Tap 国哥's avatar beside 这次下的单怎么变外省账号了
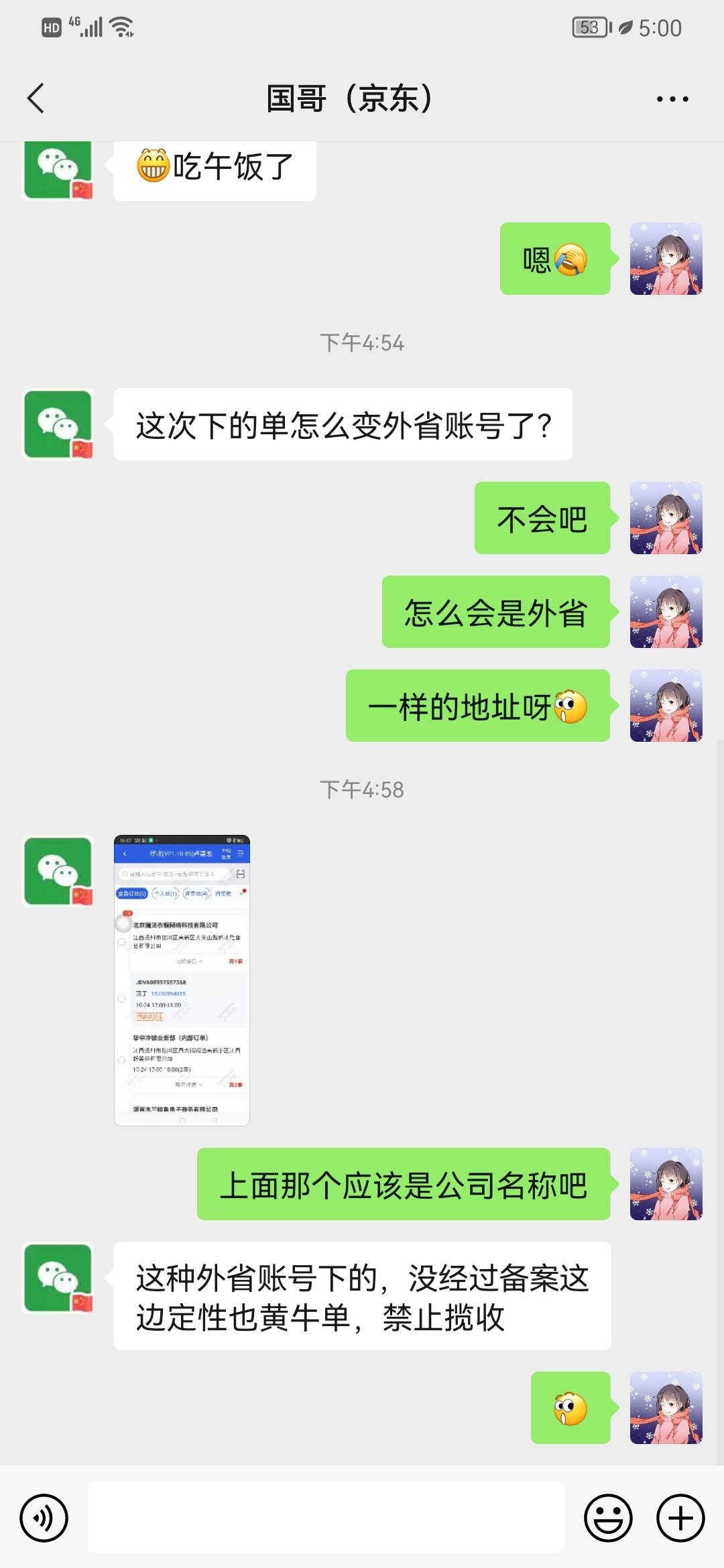This screenshot has height=1568, width=724. coord(58,424)
